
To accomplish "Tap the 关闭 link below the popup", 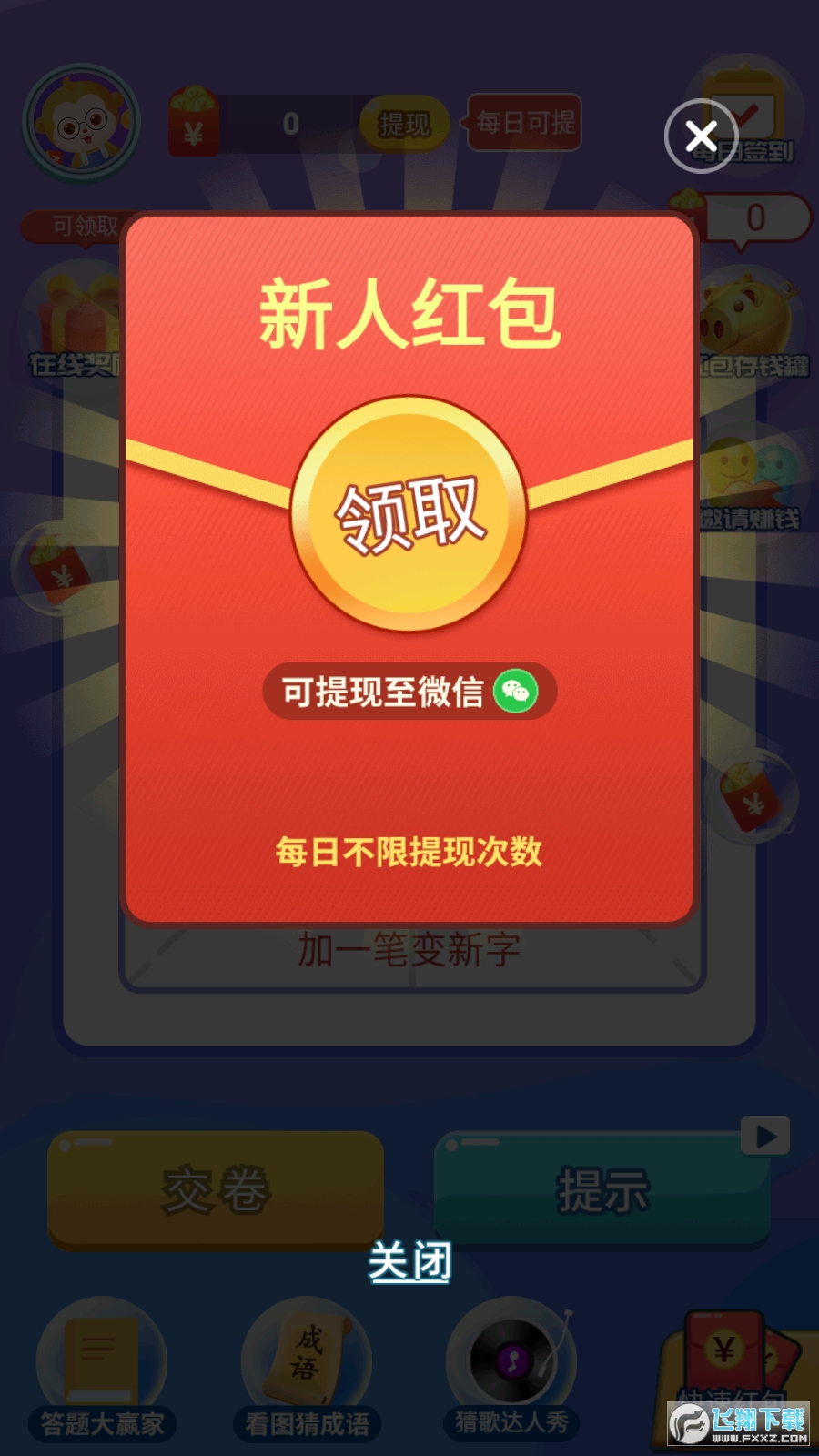I will (409, 1261).
